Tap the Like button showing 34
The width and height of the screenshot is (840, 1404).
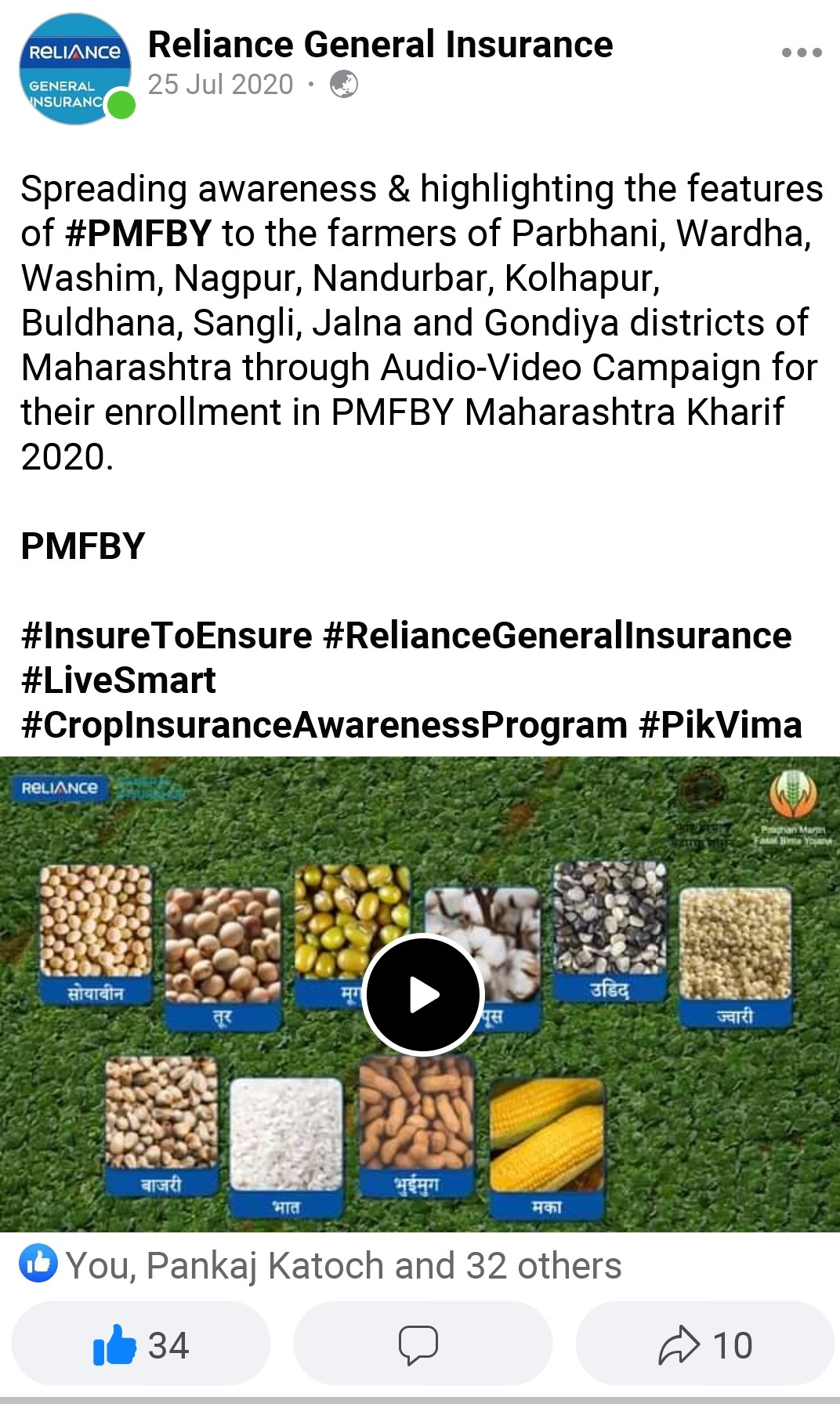(x=141, y=1345)
